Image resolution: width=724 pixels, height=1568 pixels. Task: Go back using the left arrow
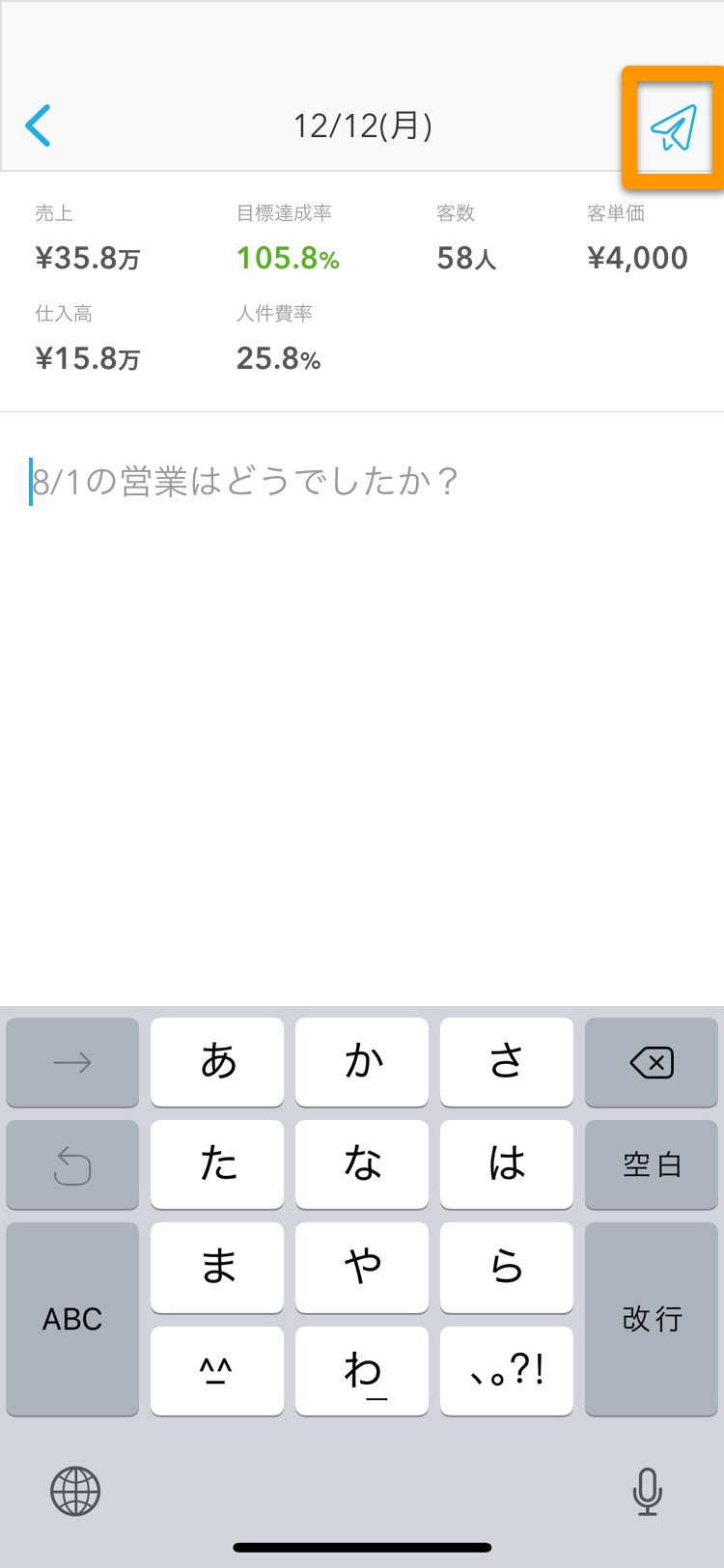point(39,126)
